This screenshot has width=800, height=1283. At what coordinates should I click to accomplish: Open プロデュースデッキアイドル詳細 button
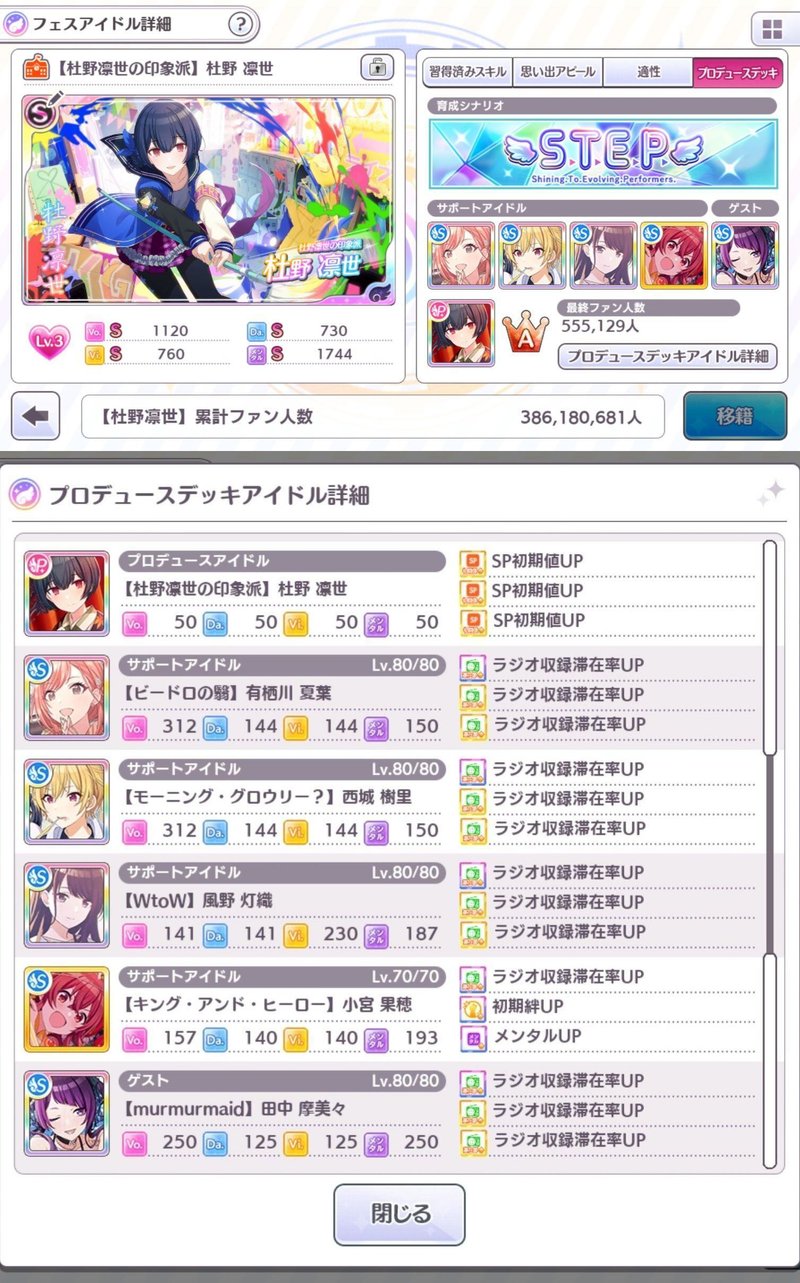[x=667, y=355]
